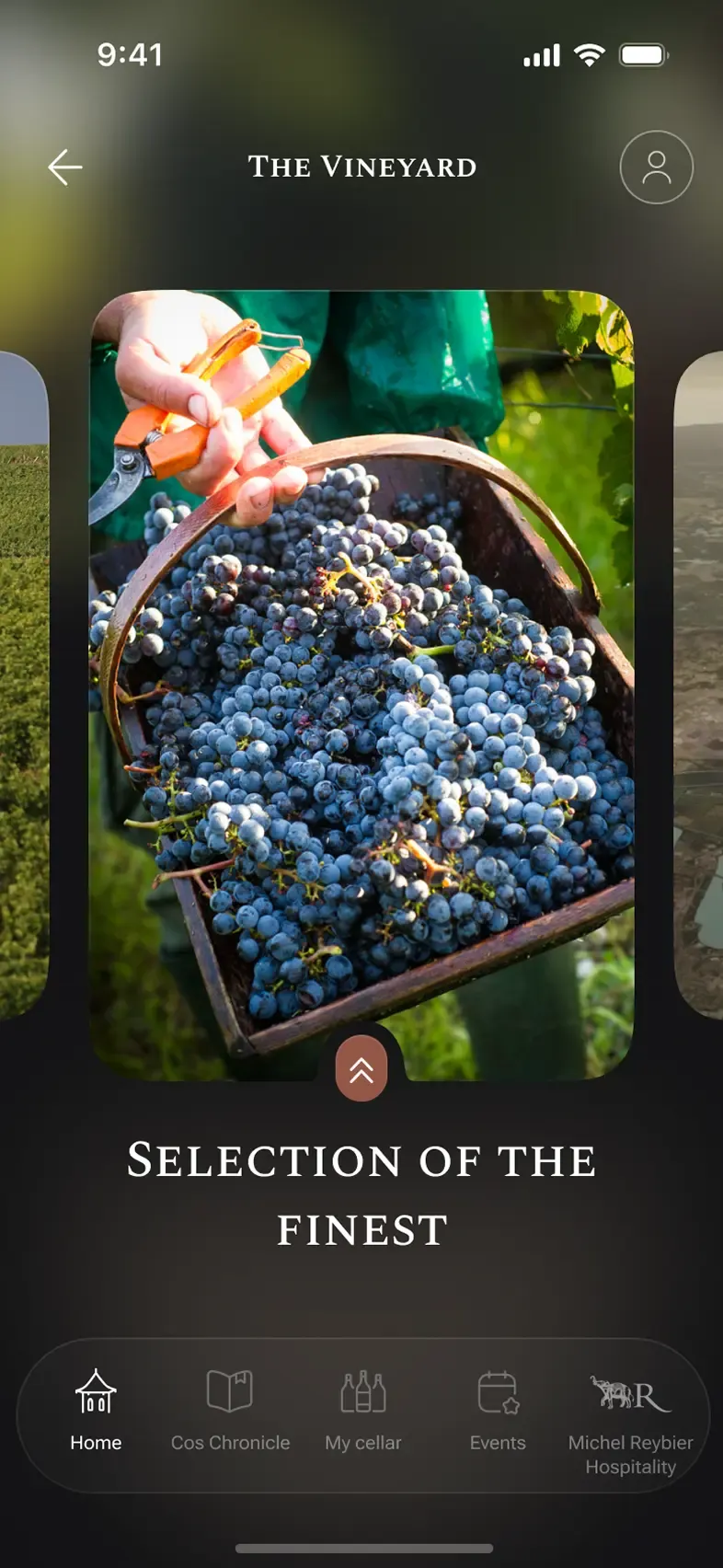This screenshot has height=1568, width=723.
Task: Open the user profile icon
Action: click(656, 167)
